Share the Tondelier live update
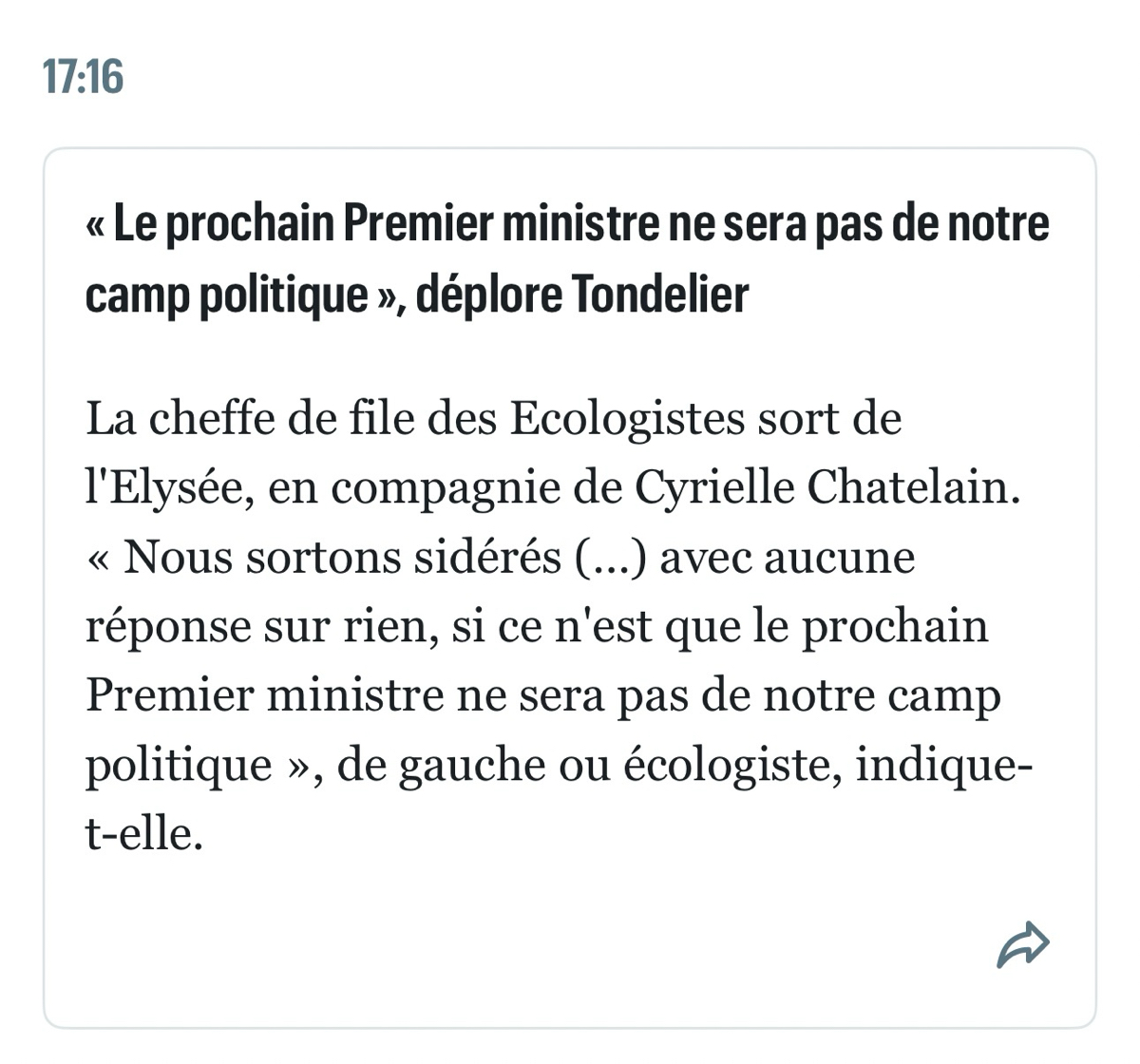 1023,944
